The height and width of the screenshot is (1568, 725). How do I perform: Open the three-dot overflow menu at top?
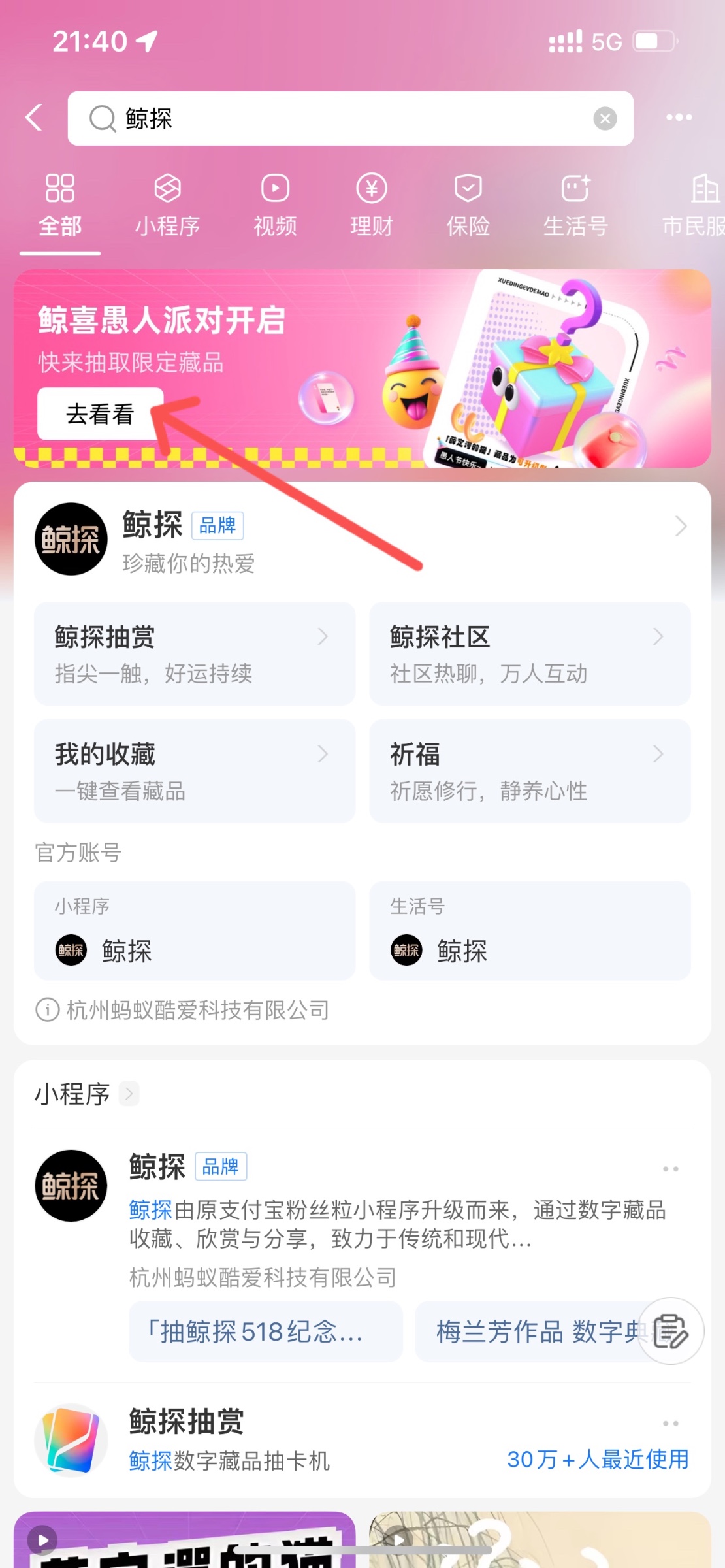tap(679, 118)
